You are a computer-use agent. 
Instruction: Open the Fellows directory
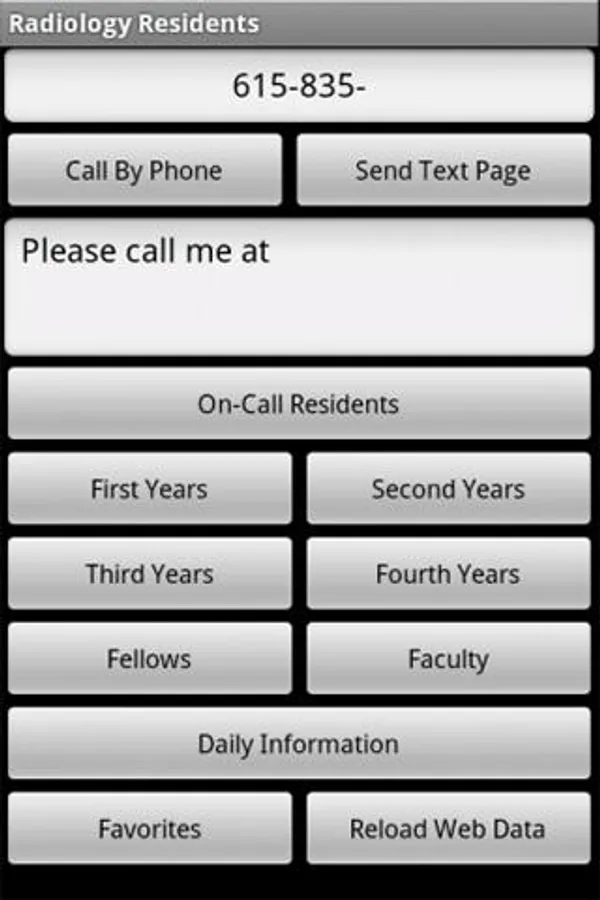(x=150, y=659)
